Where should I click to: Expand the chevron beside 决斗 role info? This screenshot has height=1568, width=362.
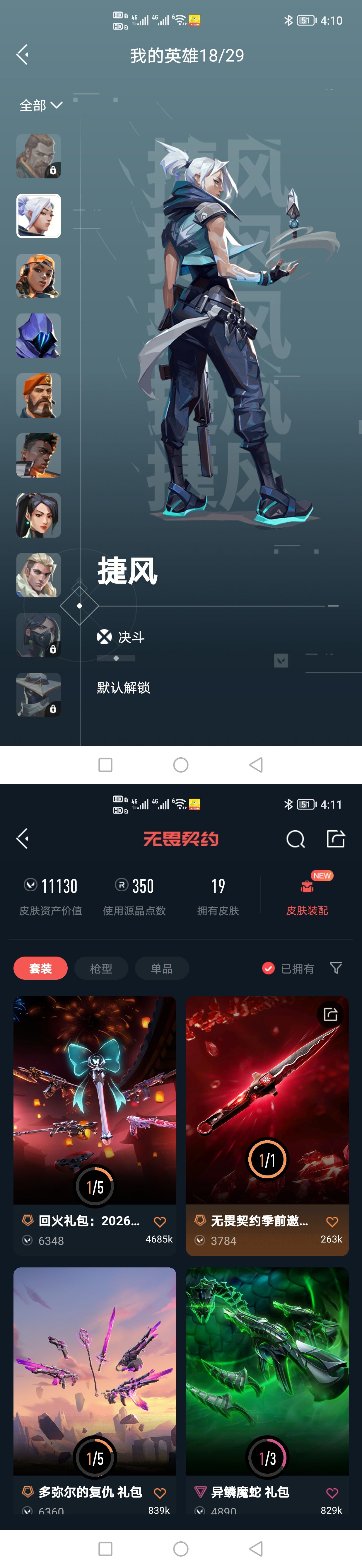tap(281, 660)
